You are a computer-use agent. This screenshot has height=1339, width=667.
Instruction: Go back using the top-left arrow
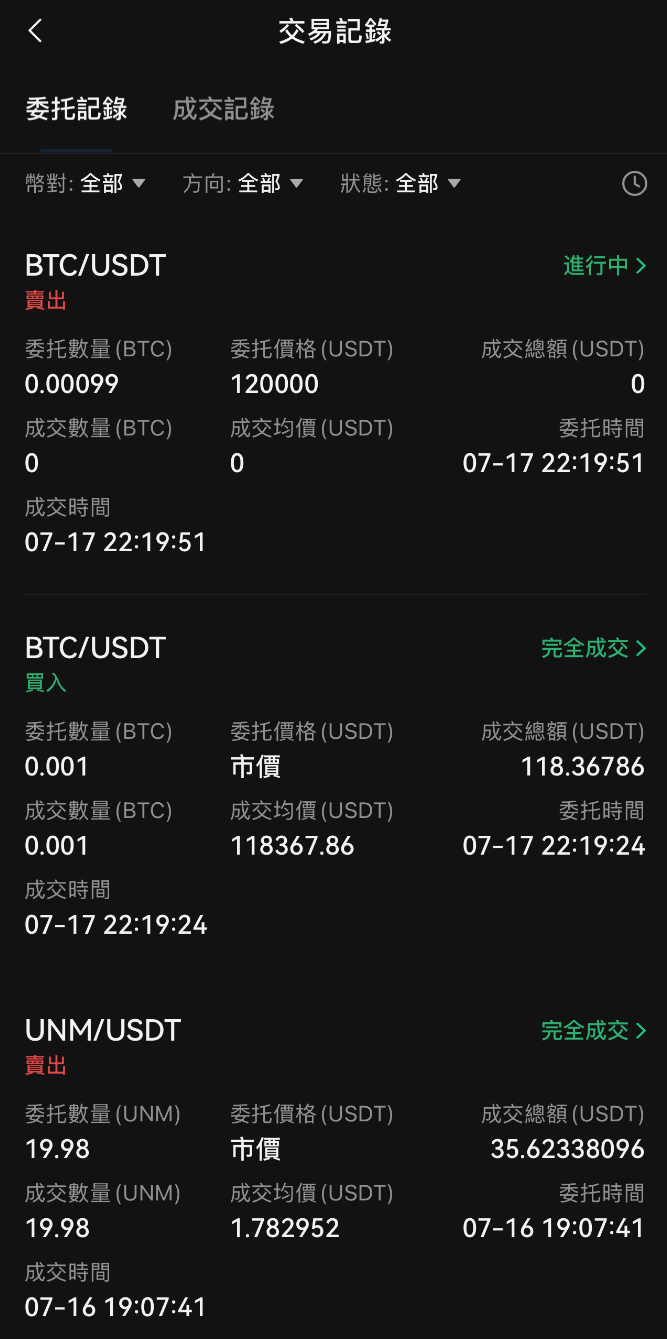36,31
